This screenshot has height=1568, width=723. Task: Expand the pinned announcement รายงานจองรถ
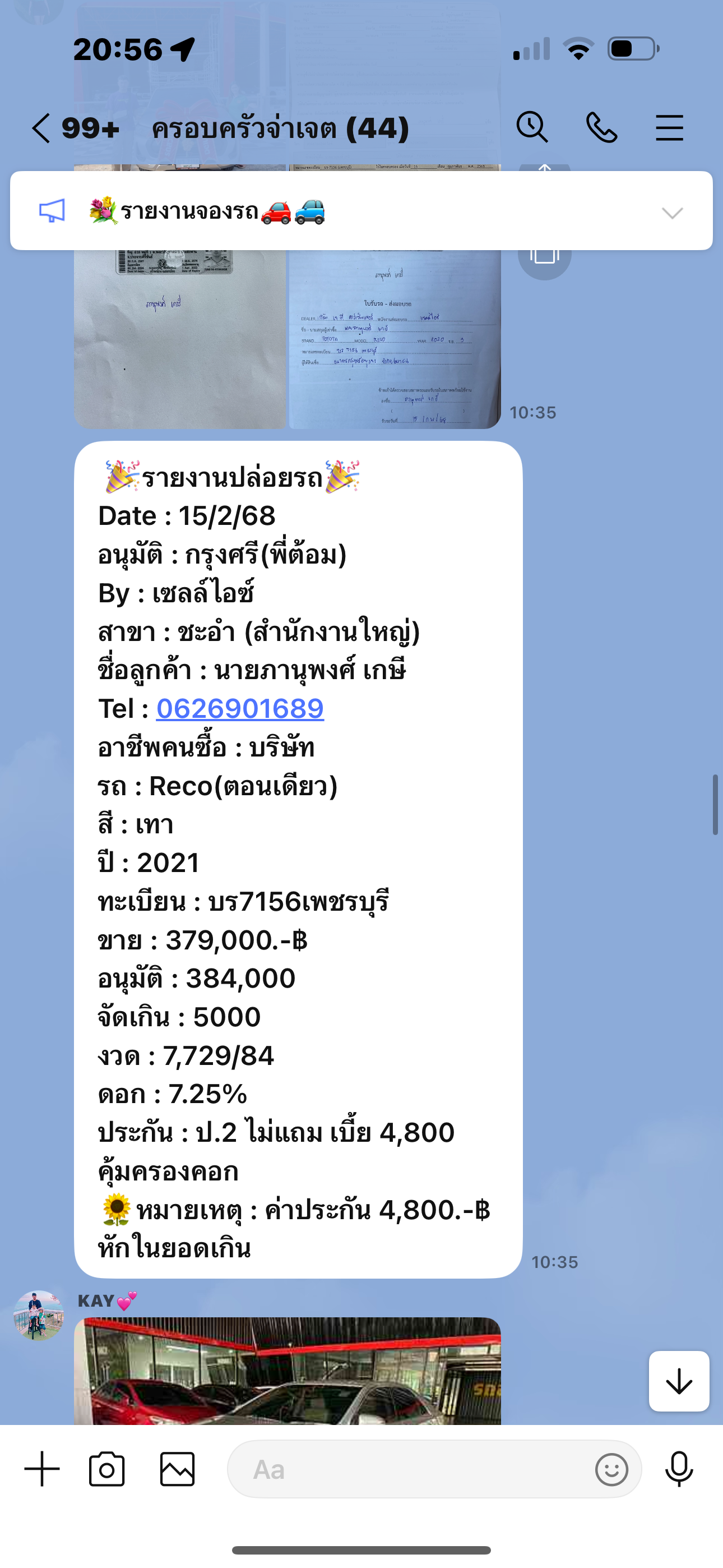click(672, 213)
